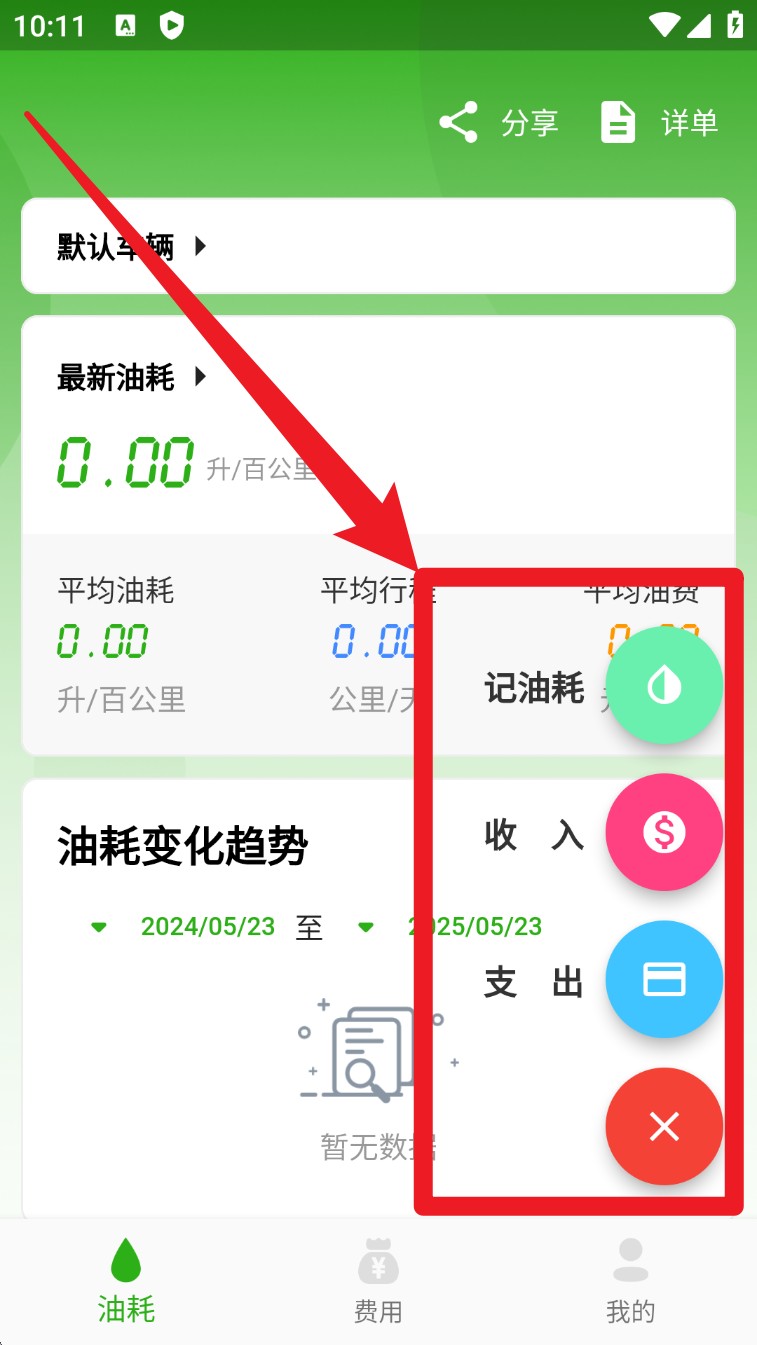This screenshot has height=1345, width=757.
Task: Open the default vehicle selector (默认车辆)
Action: (132, 246)
